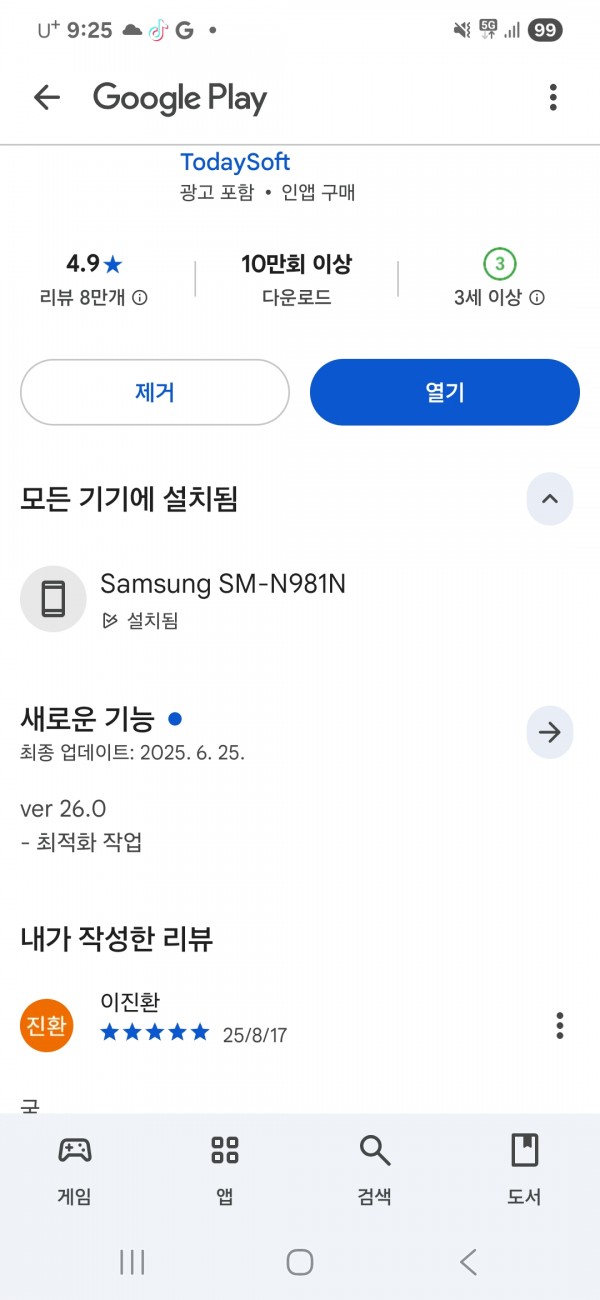600x1300 pixels.
Task: Switch to the 앱 tab
Action: [x=225, y=1170]
